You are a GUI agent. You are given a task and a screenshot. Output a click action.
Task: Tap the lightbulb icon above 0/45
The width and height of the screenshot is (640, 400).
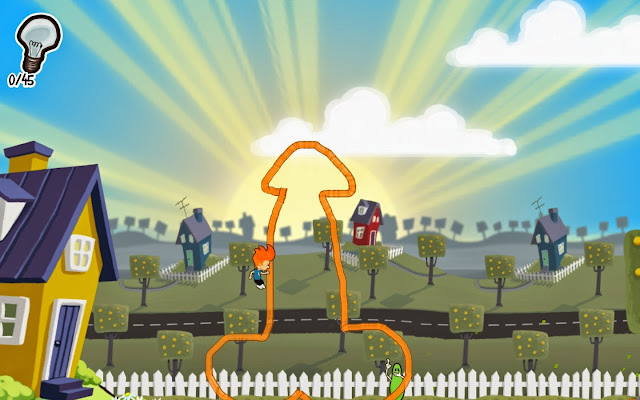pos(37,40)
